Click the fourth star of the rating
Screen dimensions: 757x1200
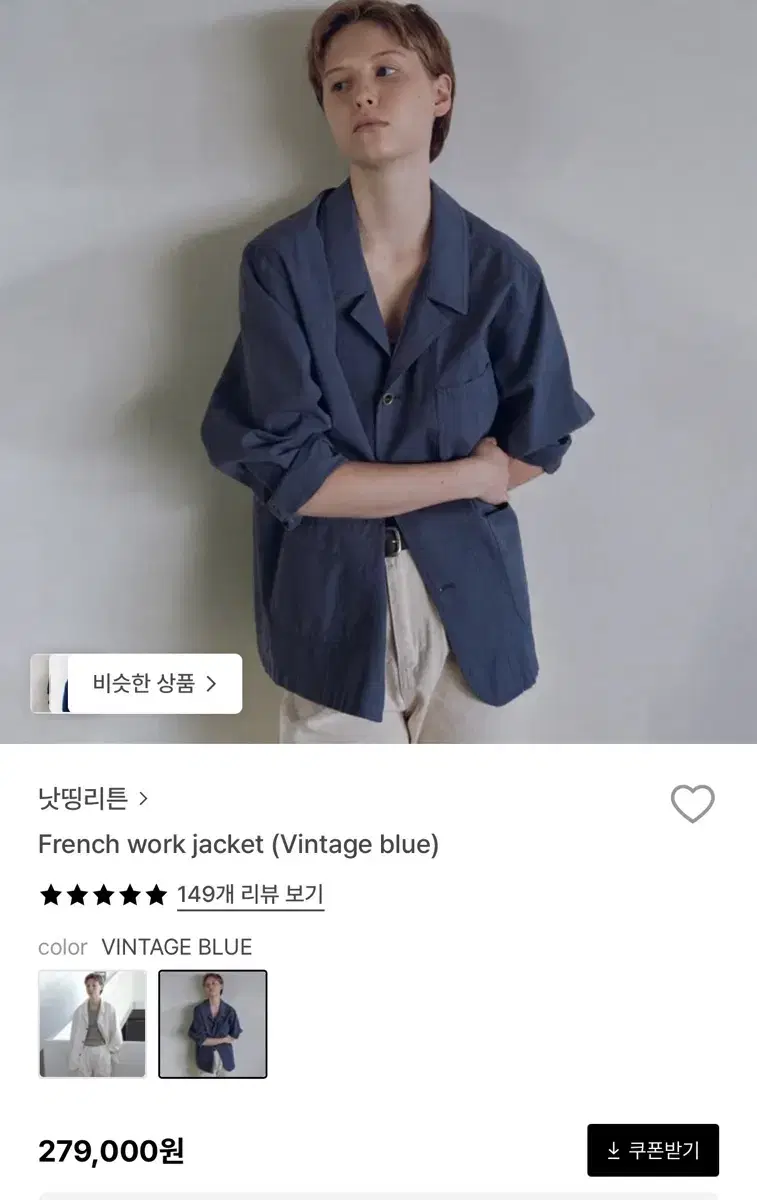(x=131, y=897)
